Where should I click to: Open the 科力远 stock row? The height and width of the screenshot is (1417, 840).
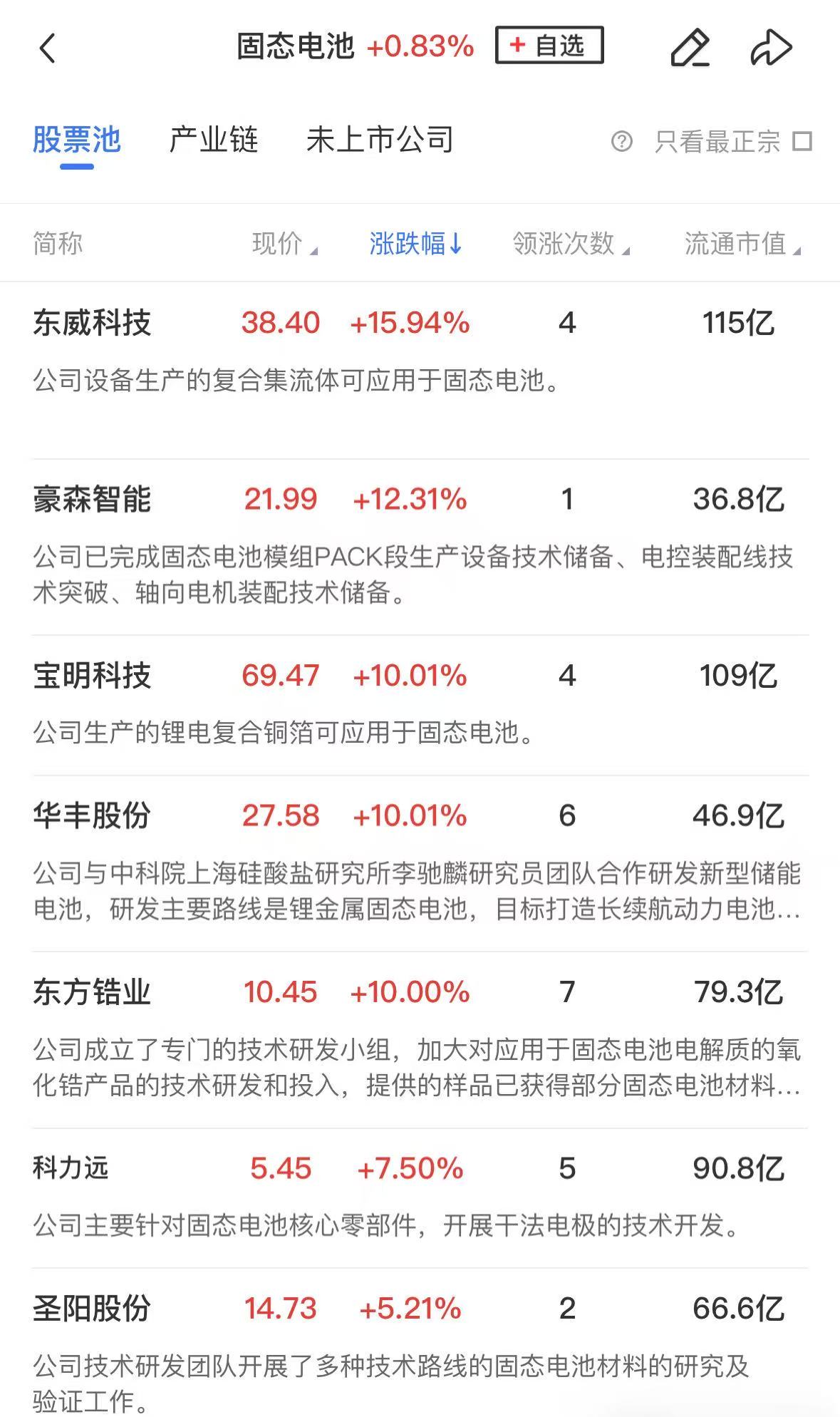(71, 1168)
